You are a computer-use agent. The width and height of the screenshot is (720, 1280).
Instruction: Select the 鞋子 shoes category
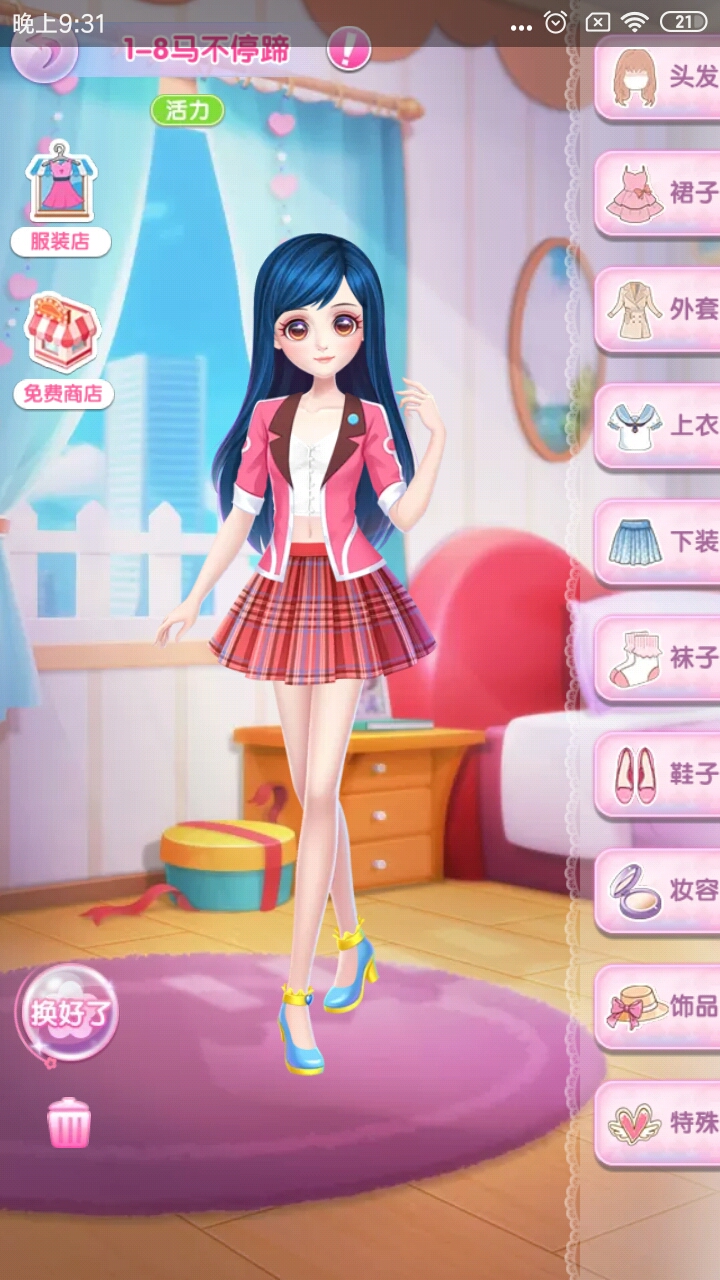pyautogui.click(x=660, y=773)
